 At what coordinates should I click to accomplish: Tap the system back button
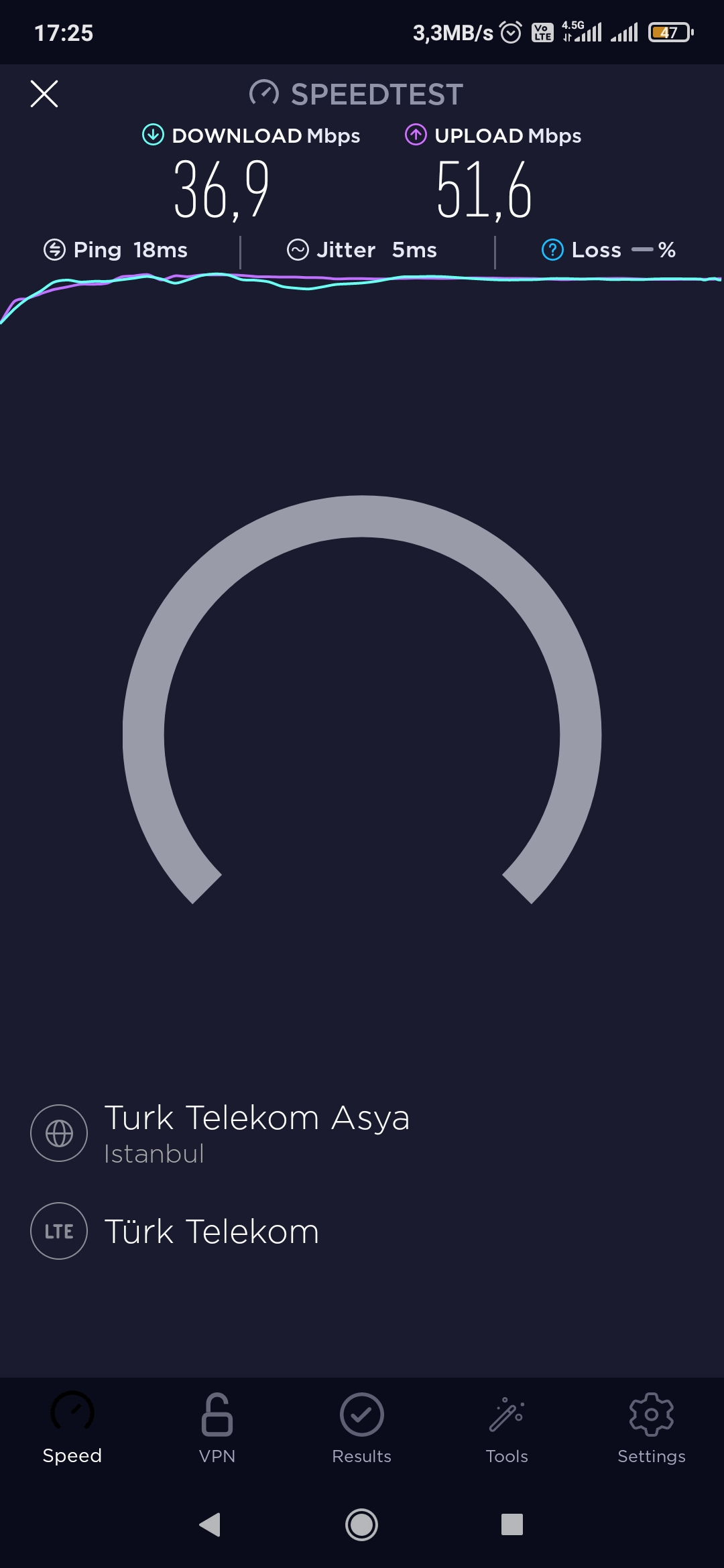[210, 1524]
